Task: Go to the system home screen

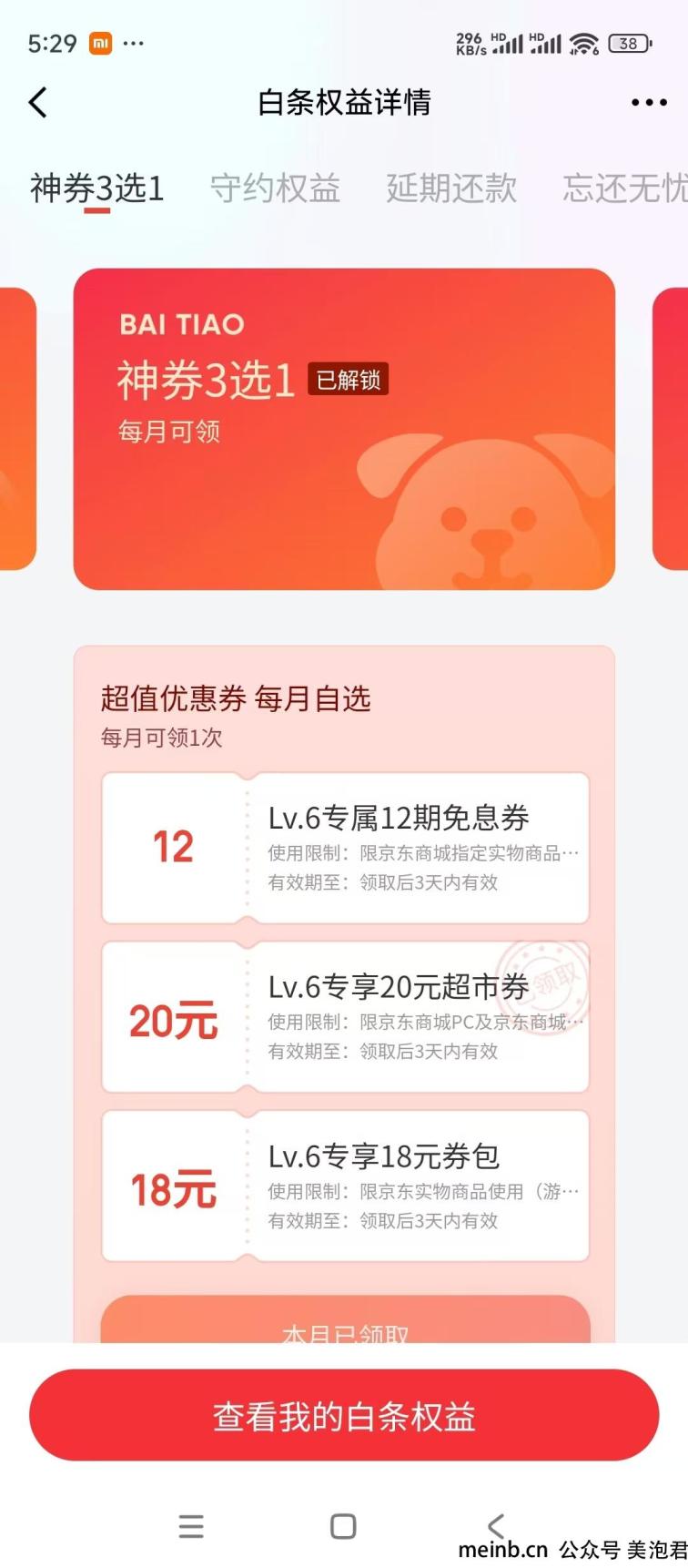Action: pos(343,1526)
